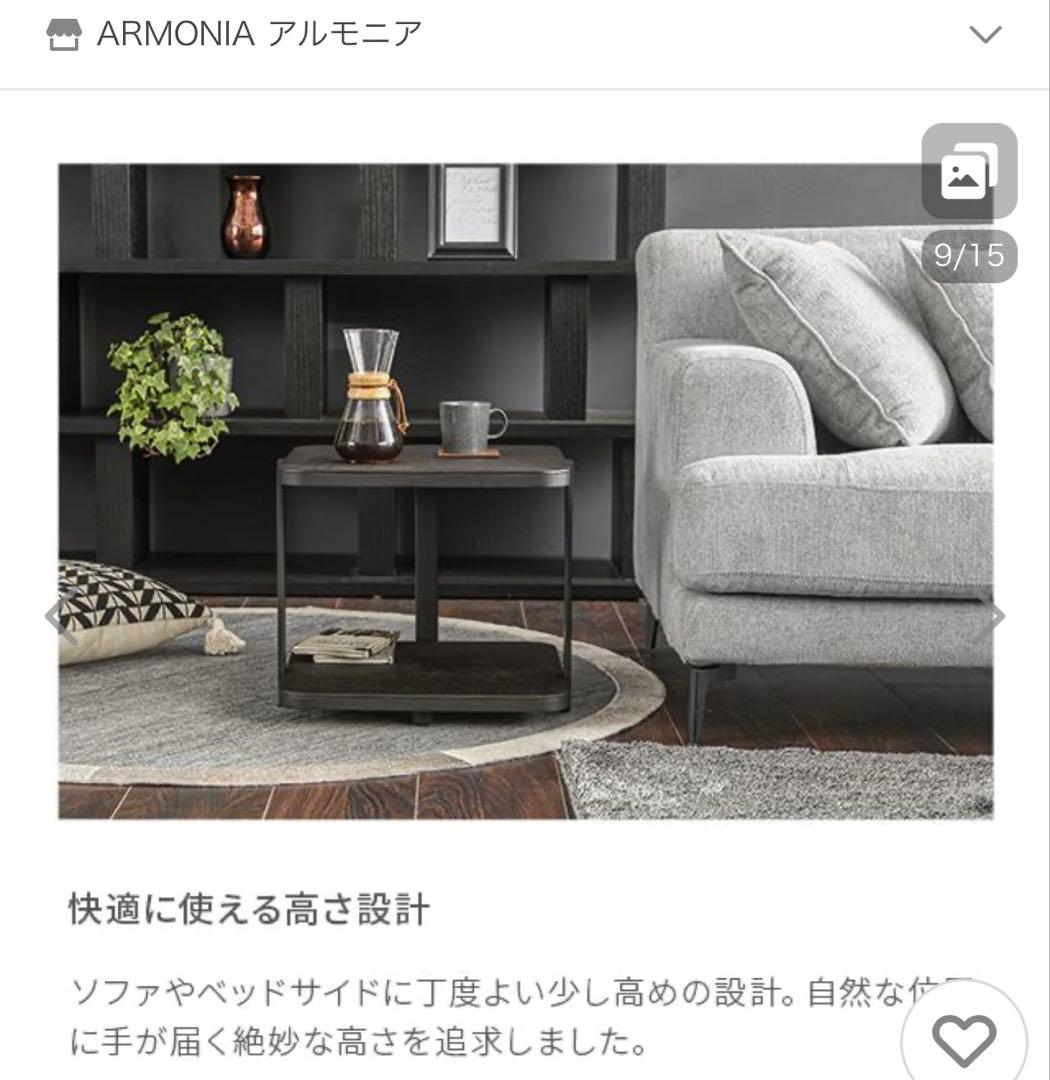Show the next product image
The width and height of the screenshot is (1050, 1080).
tap(990, 618)
